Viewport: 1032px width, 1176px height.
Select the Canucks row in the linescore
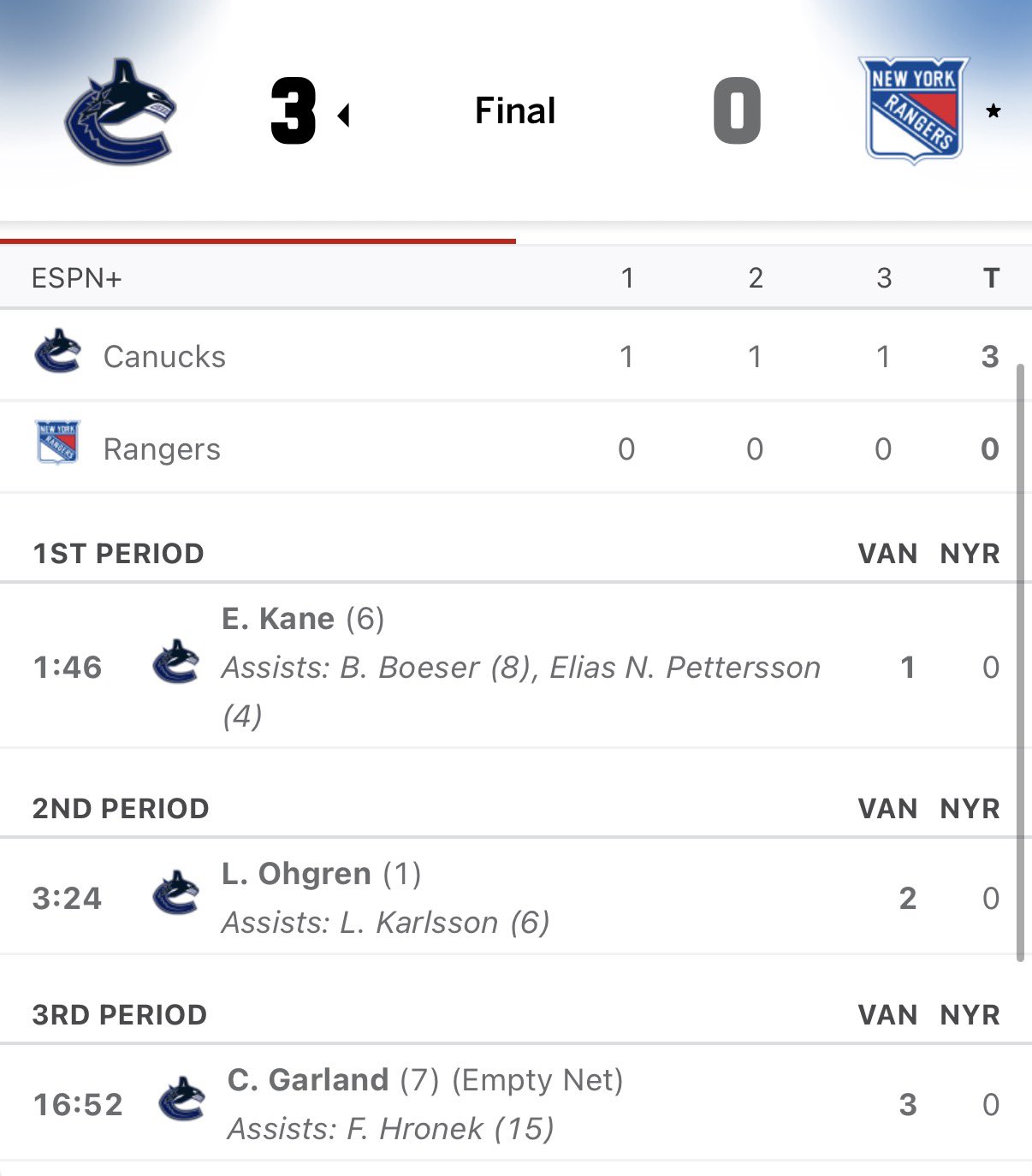tap(163, 356)
